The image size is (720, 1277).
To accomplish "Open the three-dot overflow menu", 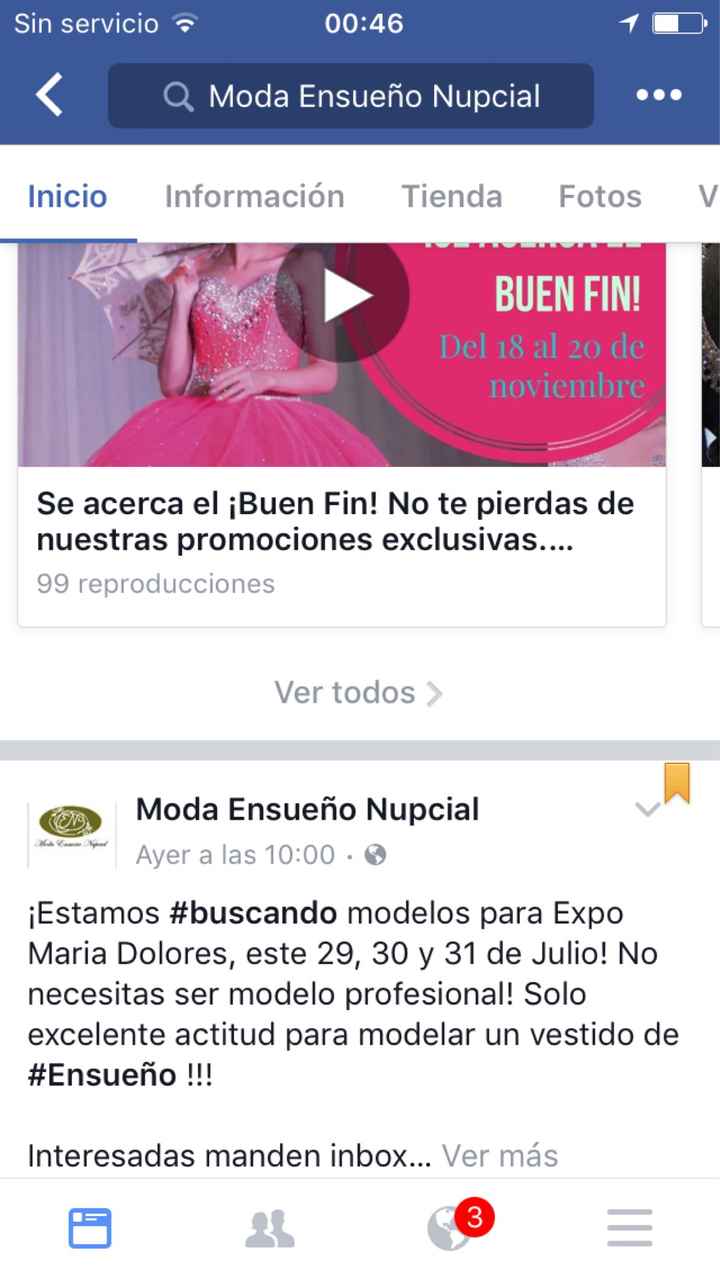I will (659, 96).
